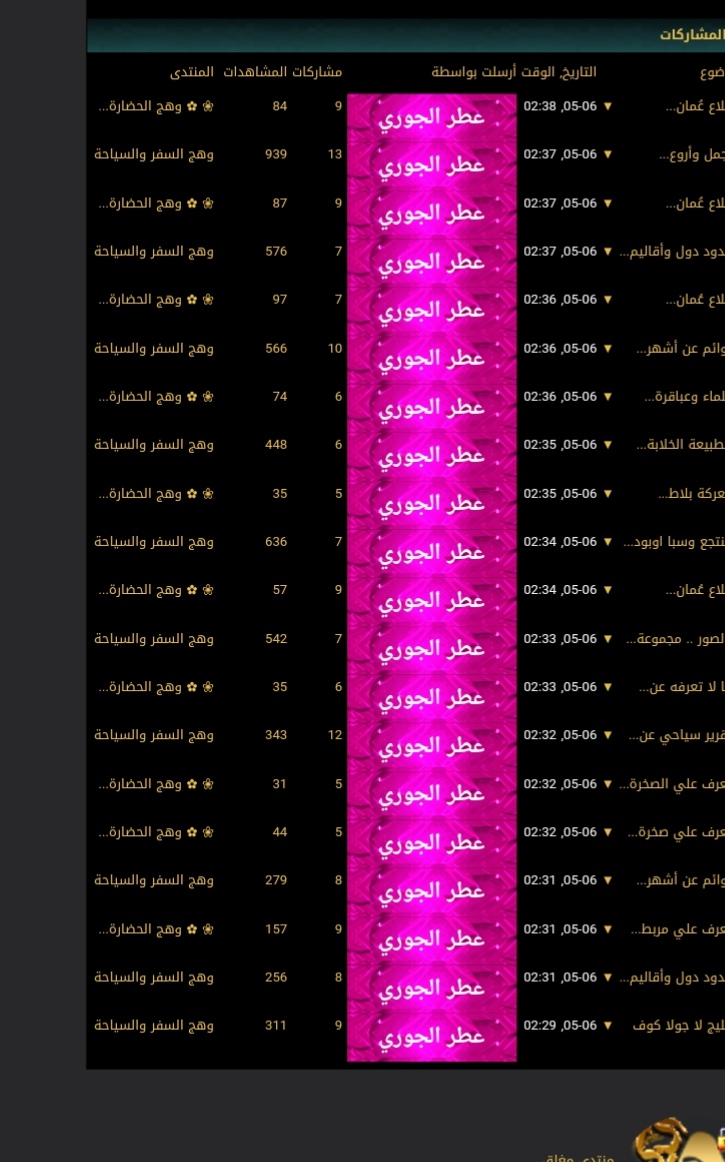The image size is (725, 1162).
Task: Open forum وهج الحضارة in the "معركة بلاط..." row
Action: 156,494
